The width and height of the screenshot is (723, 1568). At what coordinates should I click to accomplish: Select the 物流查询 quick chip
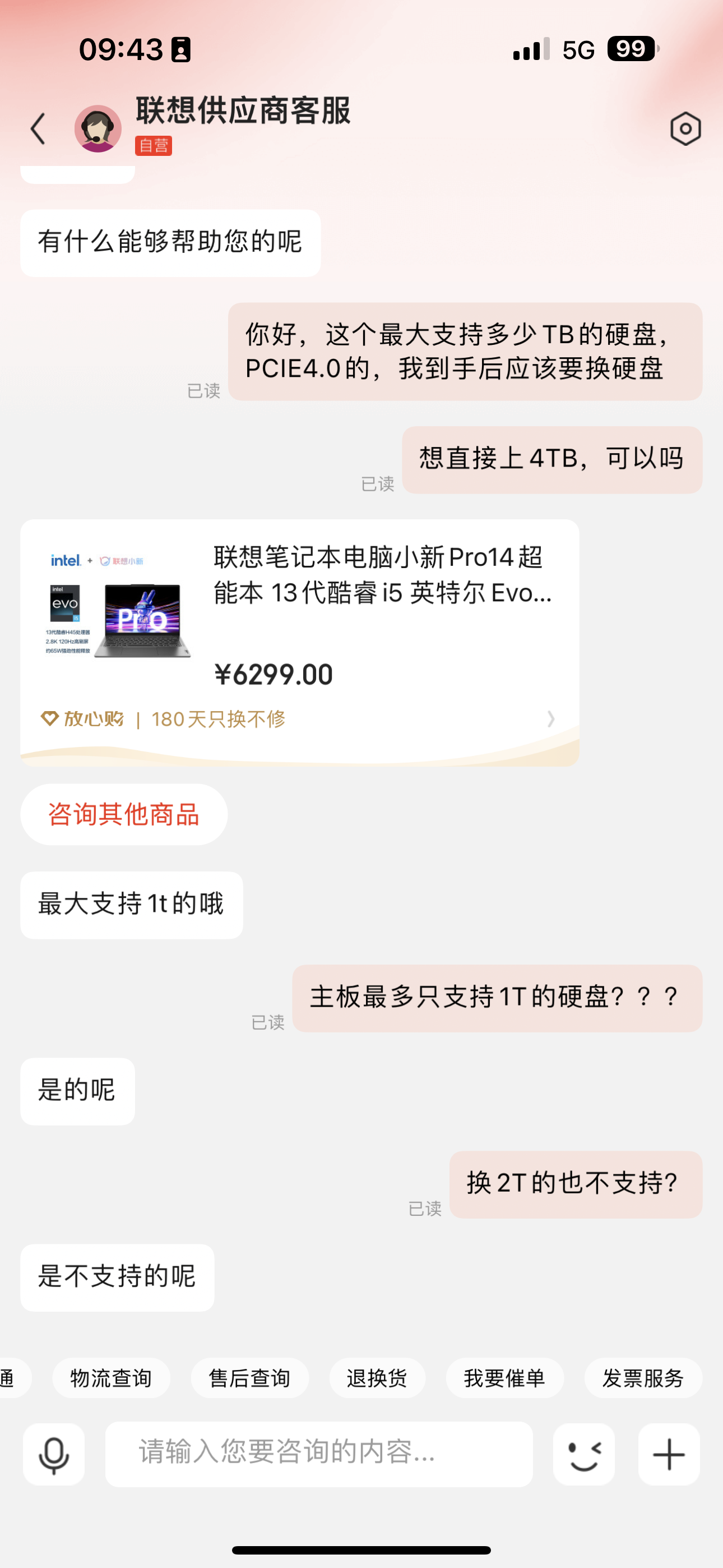pyautogui.click(x=111, y=1378)
